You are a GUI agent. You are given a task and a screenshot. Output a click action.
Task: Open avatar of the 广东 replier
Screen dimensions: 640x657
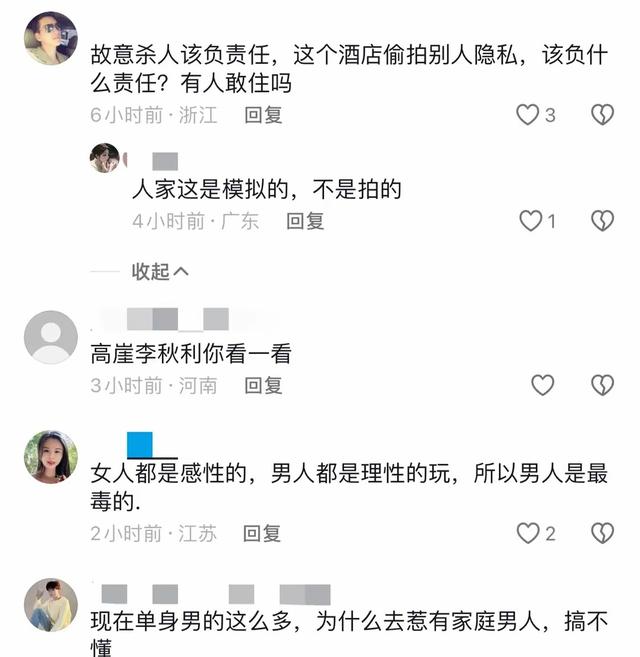pos(104,158)
